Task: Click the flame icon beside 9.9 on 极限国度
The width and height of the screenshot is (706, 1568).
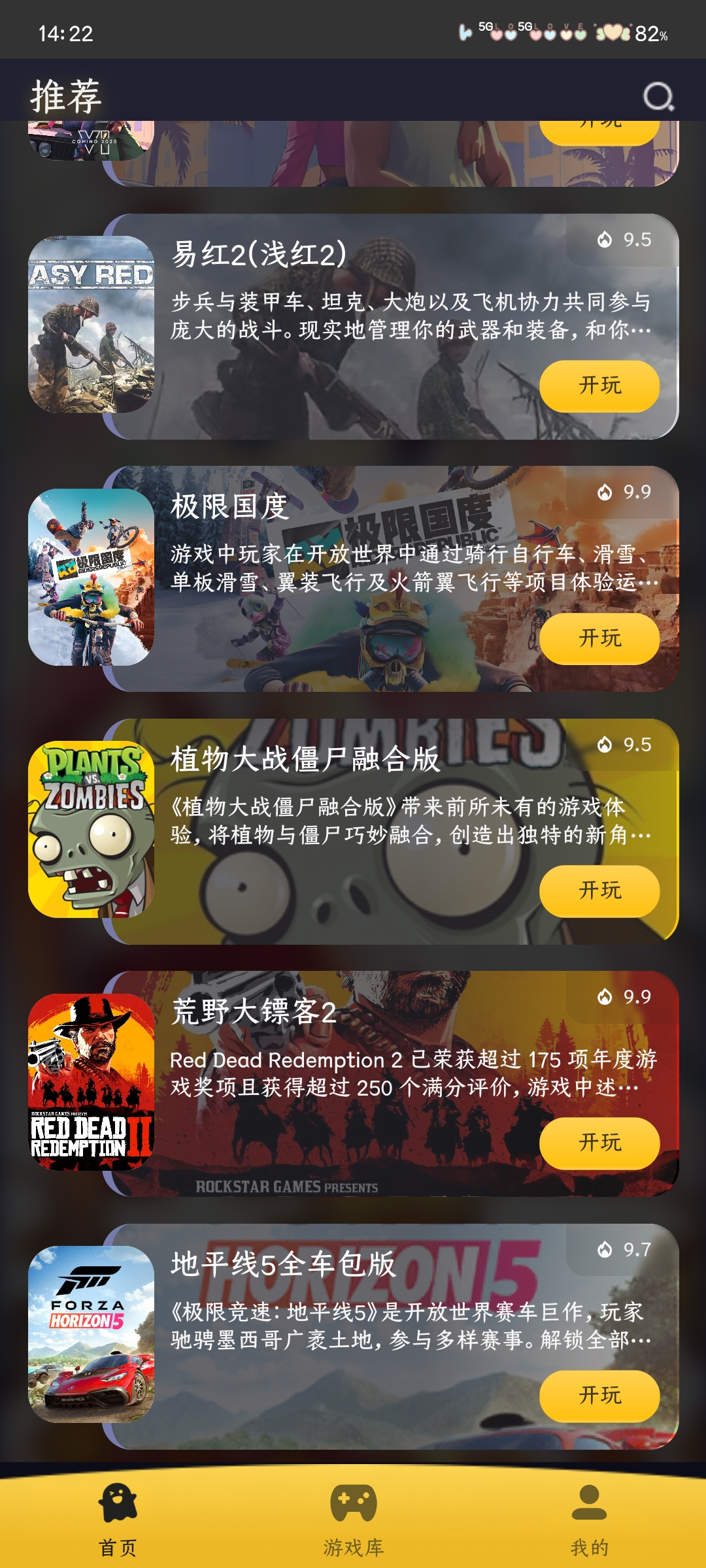Action: click(x=605, y=493)
